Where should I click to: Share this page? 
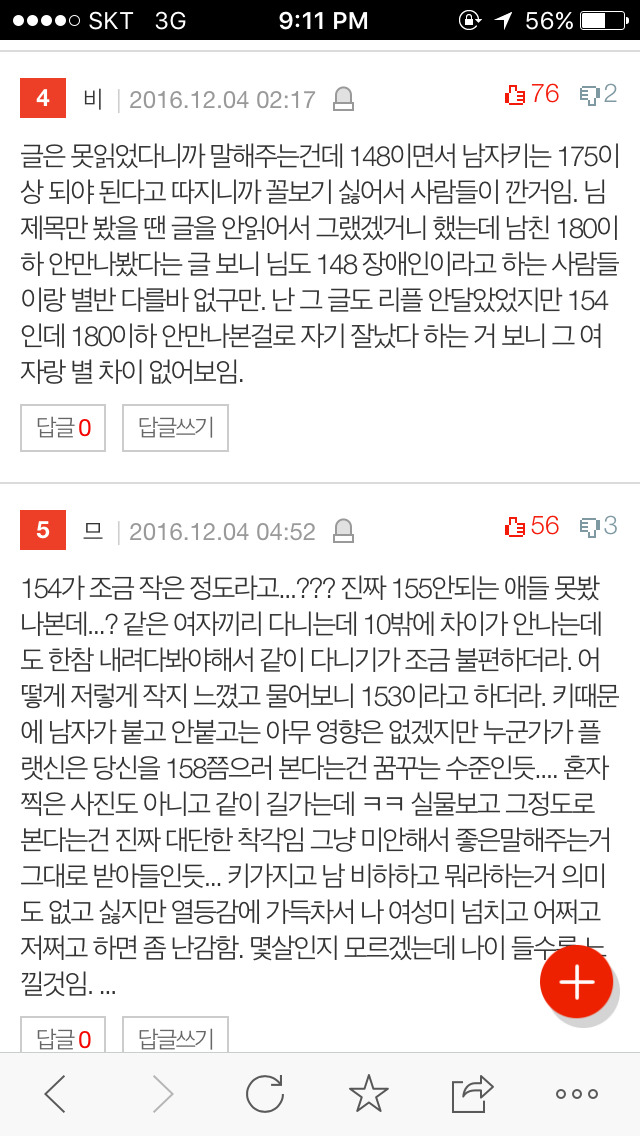click(x=472, y=1093)
